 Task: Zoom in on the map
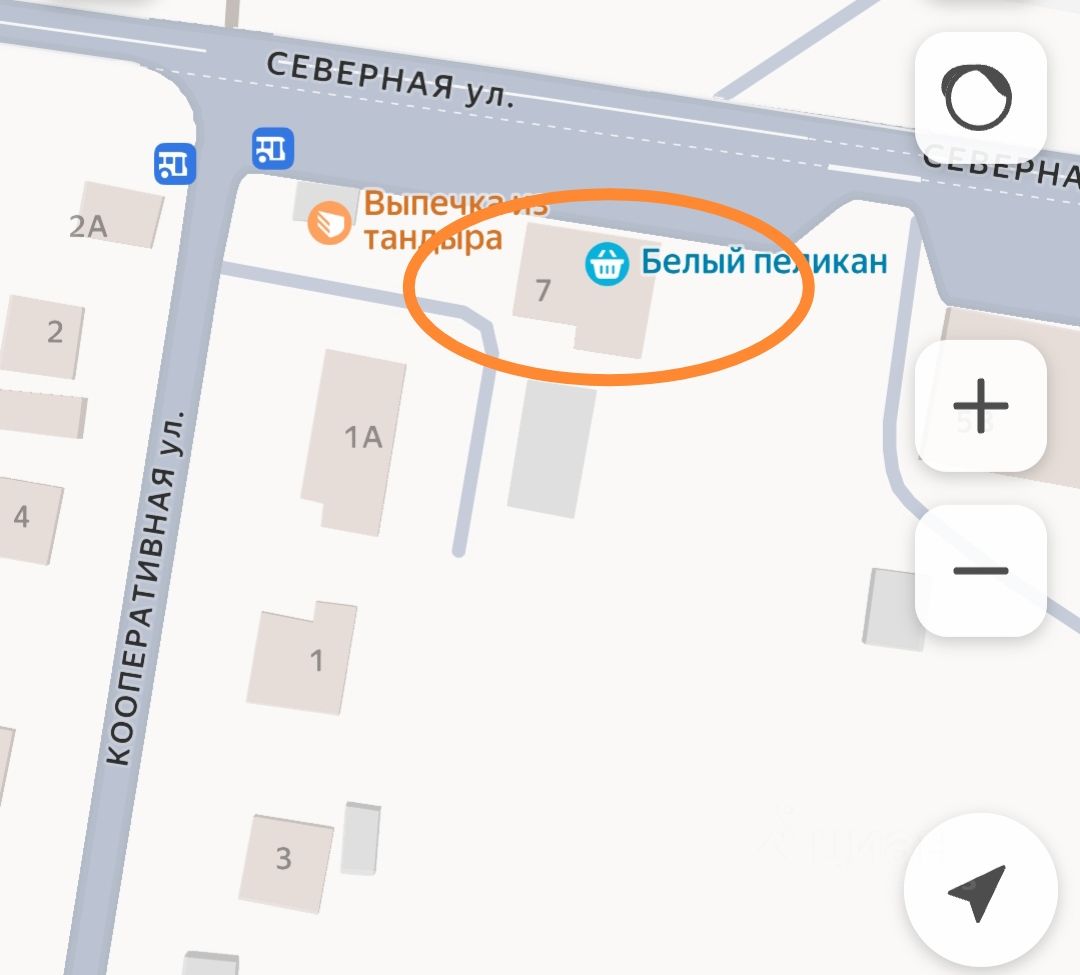[980, 406]
